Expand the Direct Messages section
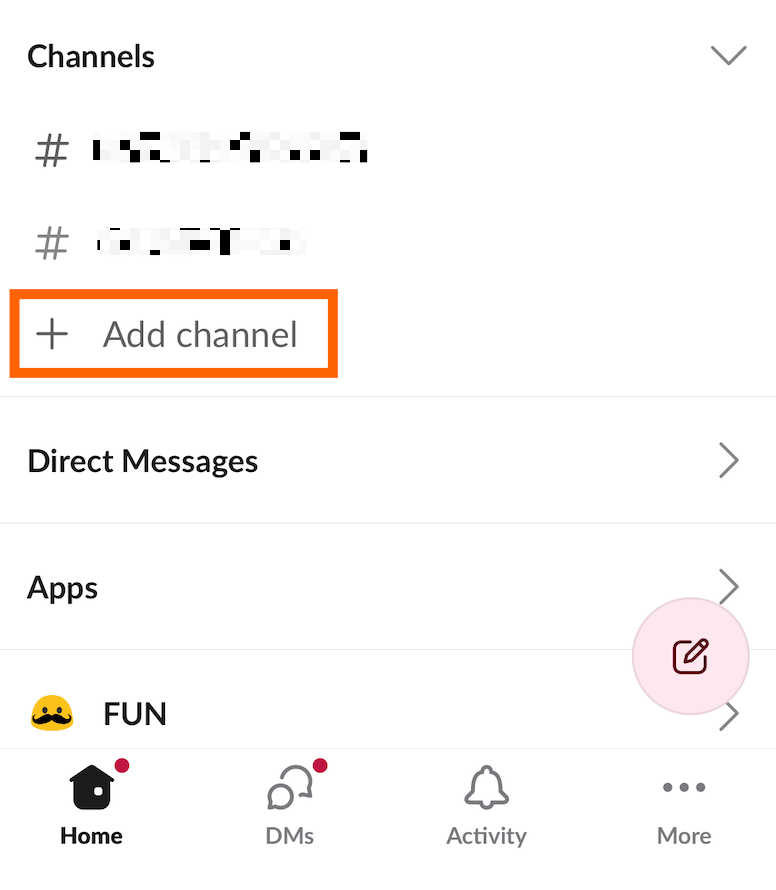The width and height of the screenshot is (776, 890). pyautogui.click(x=729, y=461)
